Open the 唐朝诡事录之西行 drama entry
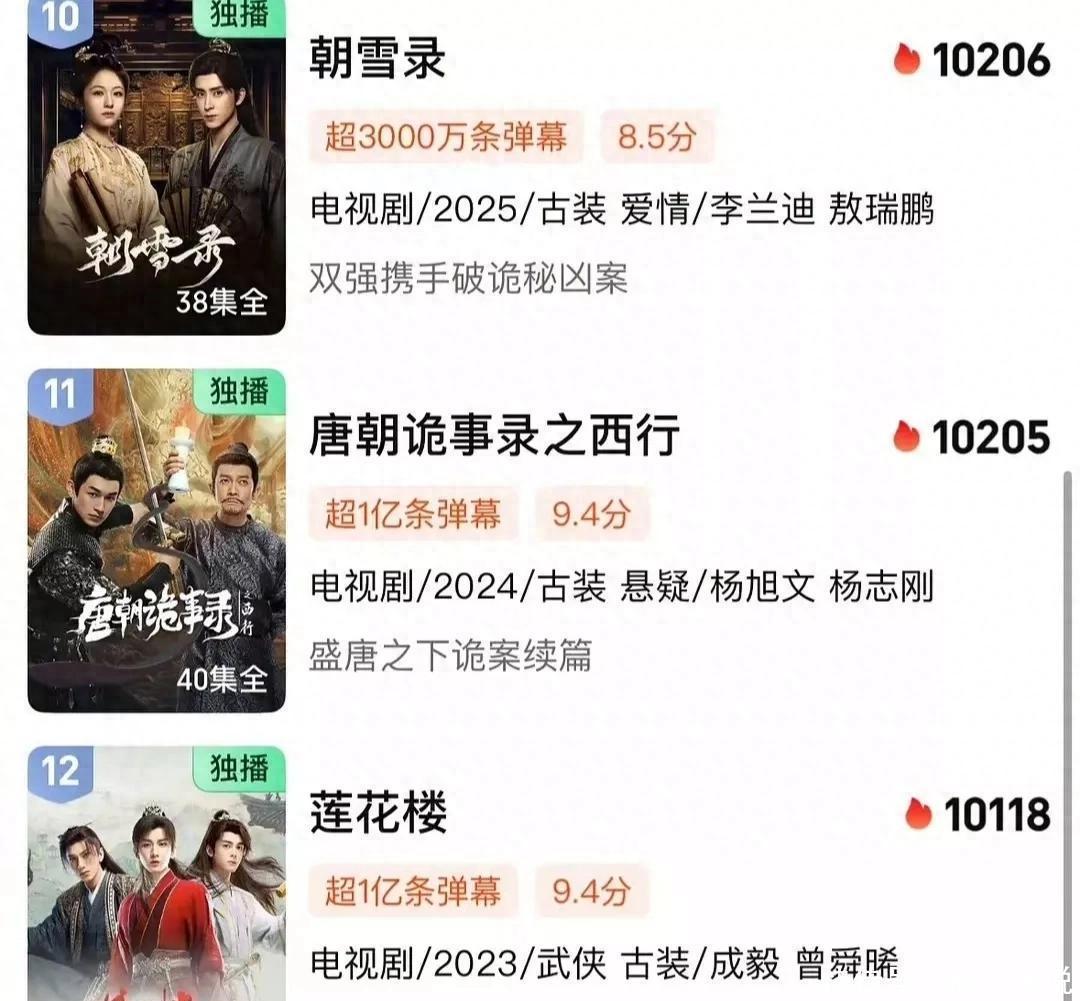 tap(494, 436)
